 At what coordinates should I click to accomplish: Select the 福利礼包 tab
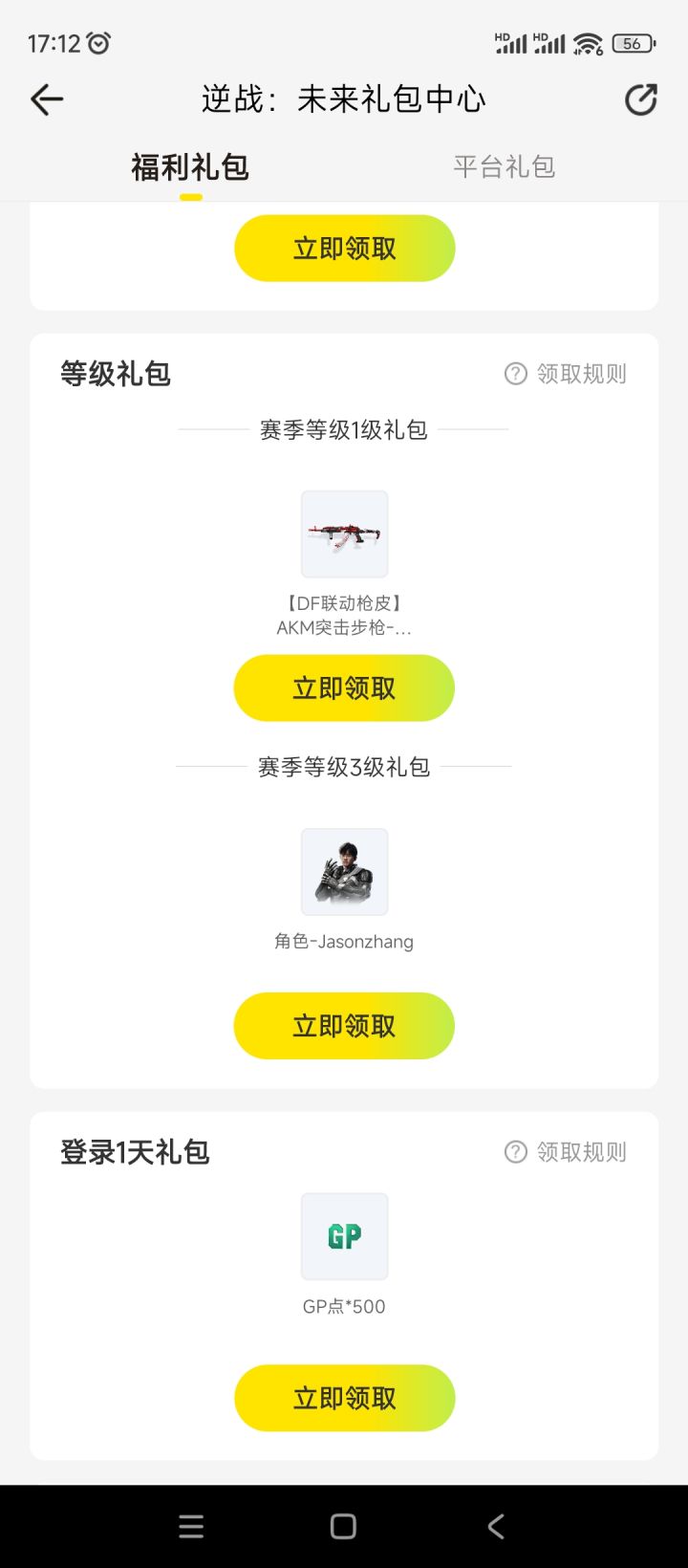pyautogui.click(x=190, y=165)
